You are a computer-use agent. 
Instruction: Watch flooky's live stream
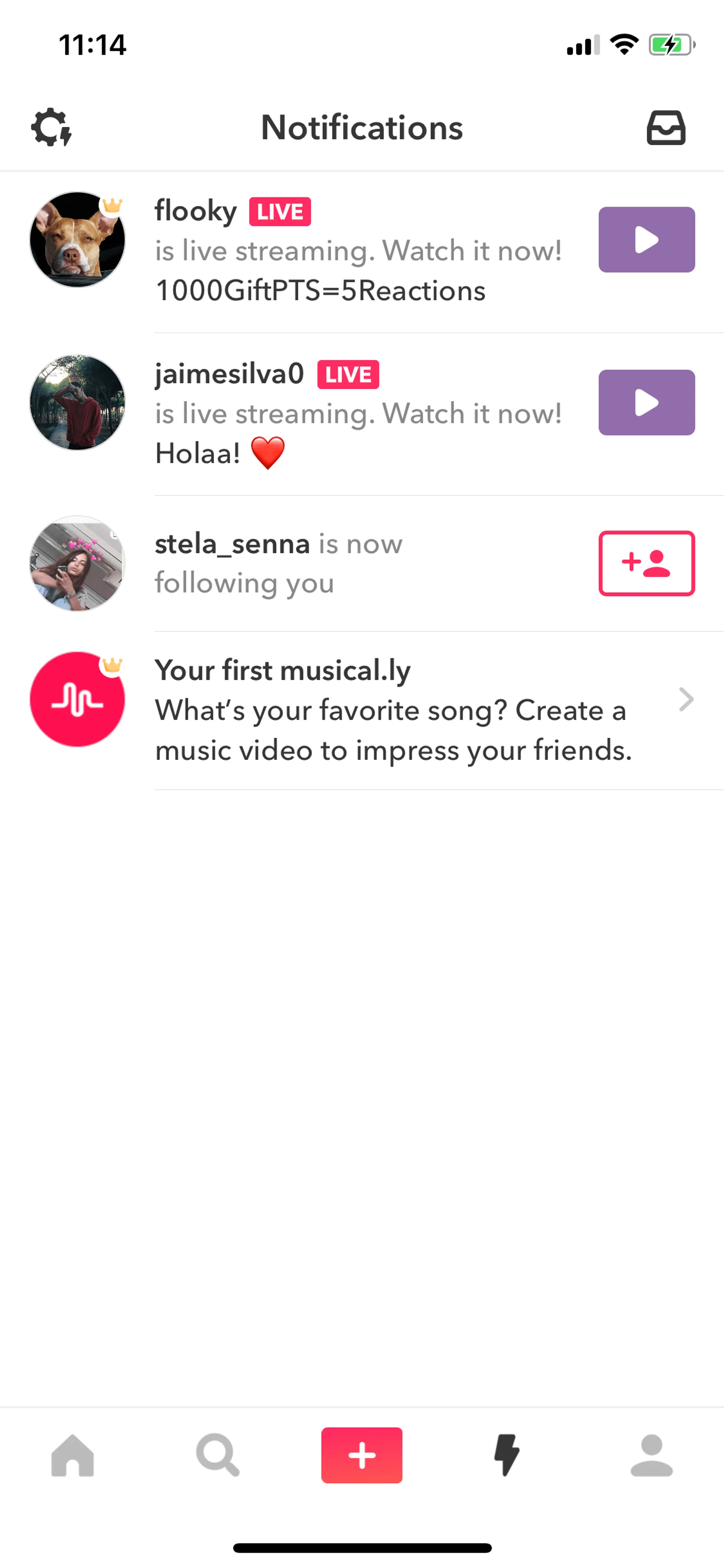click(646, 240)
